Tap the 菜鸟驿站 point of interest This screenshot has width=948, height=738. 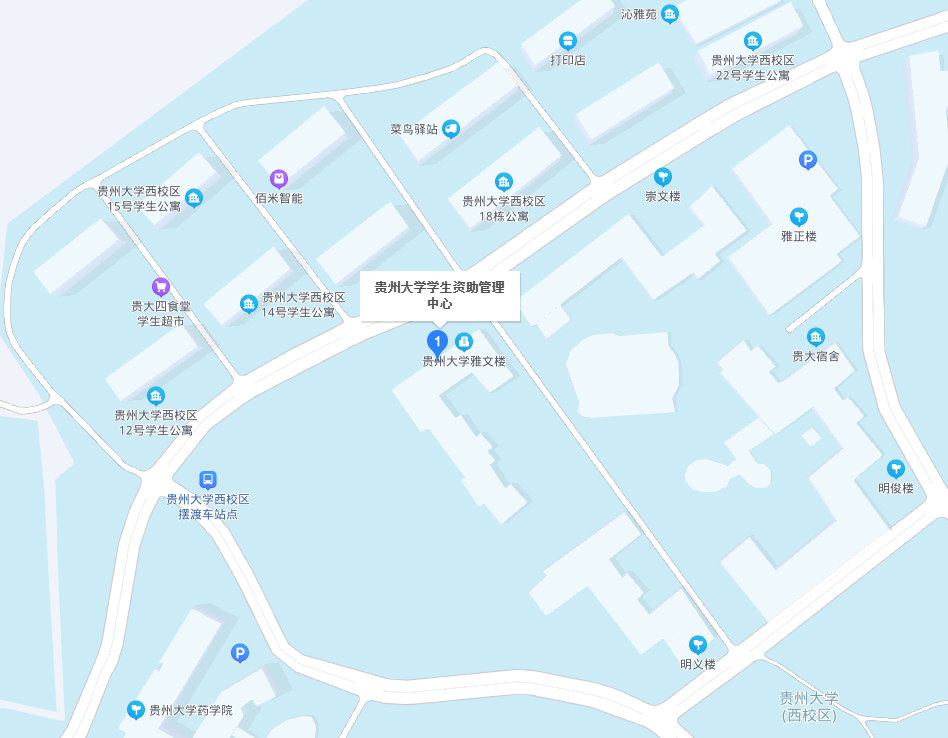[x=451, y=128]
